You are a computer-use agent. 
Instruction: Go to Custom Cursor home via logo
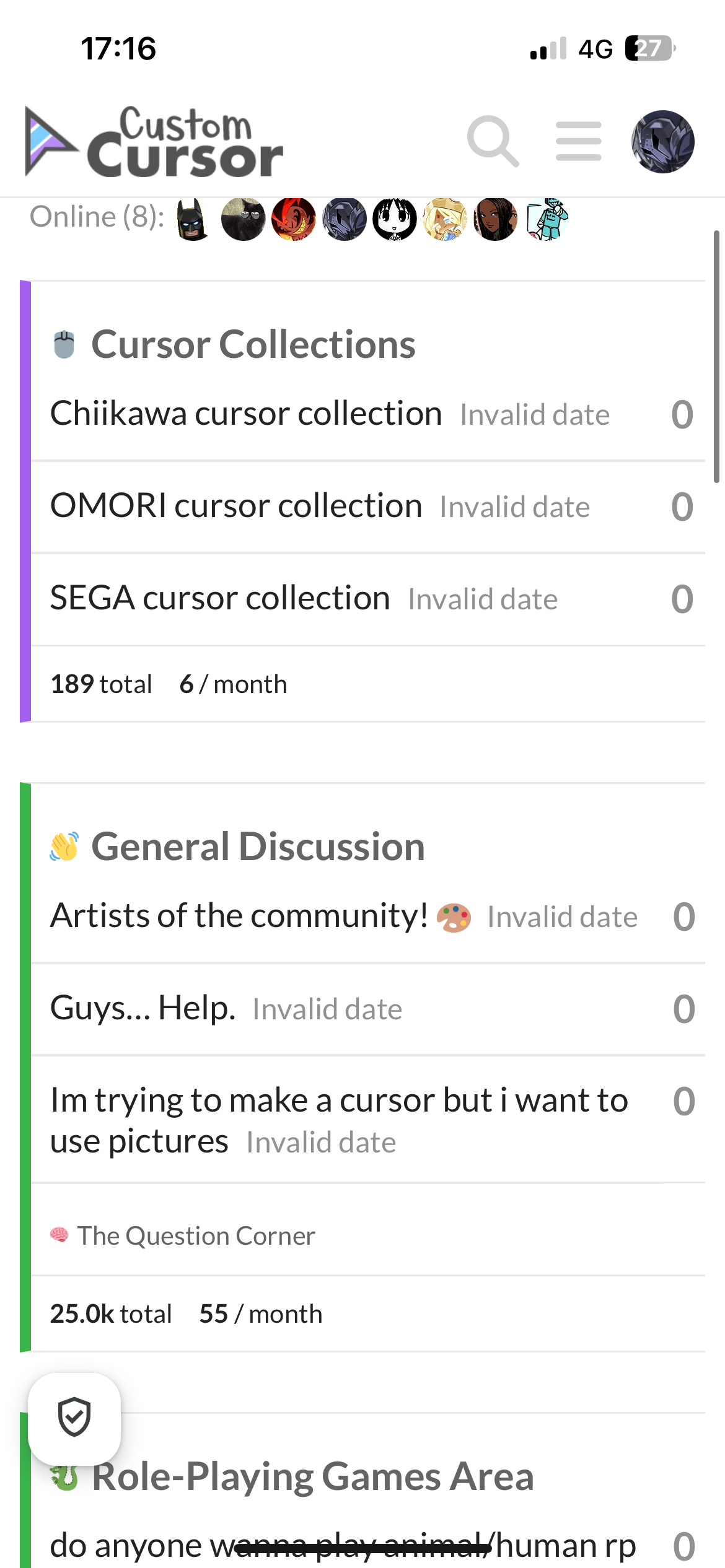pyautogui.click(x=154, y=141)
